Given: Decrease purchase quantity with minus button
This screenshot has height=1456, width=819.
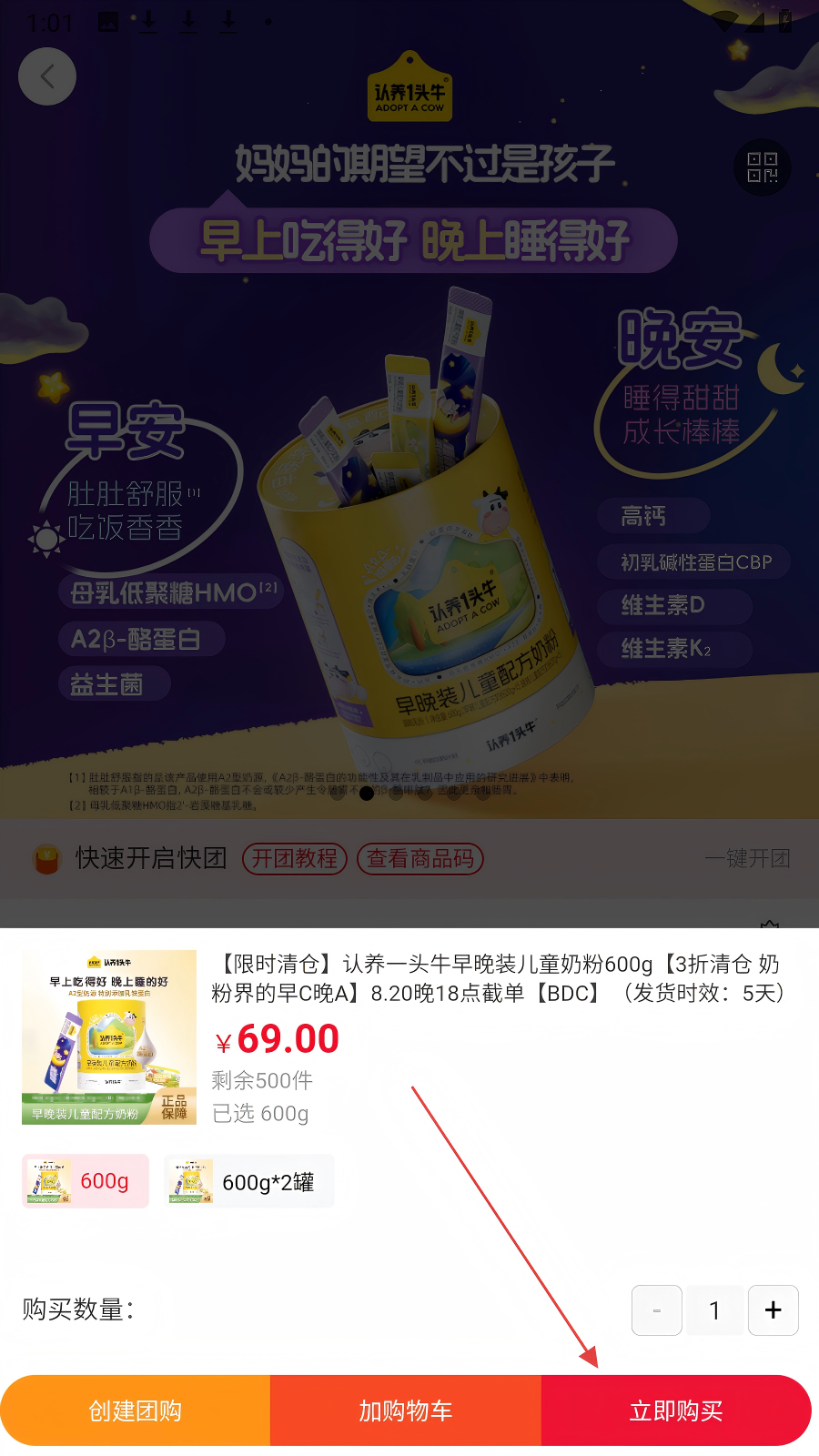Looking at the screenshot, I should pyautogui.click(x=657, y=1310).
